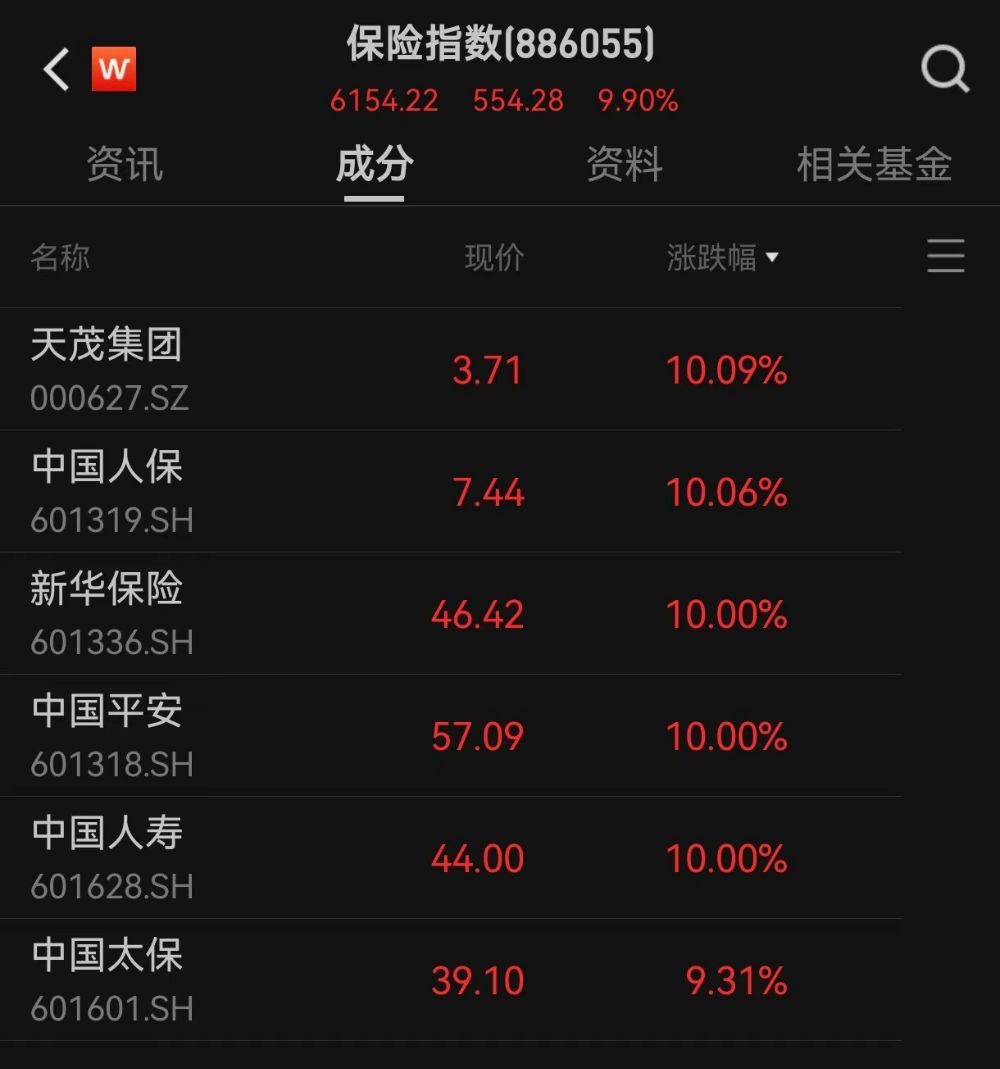Open the 相关基金 tab
Image resolution: width=1000 pixels, height=1069 pixels.
pos(875,165)
